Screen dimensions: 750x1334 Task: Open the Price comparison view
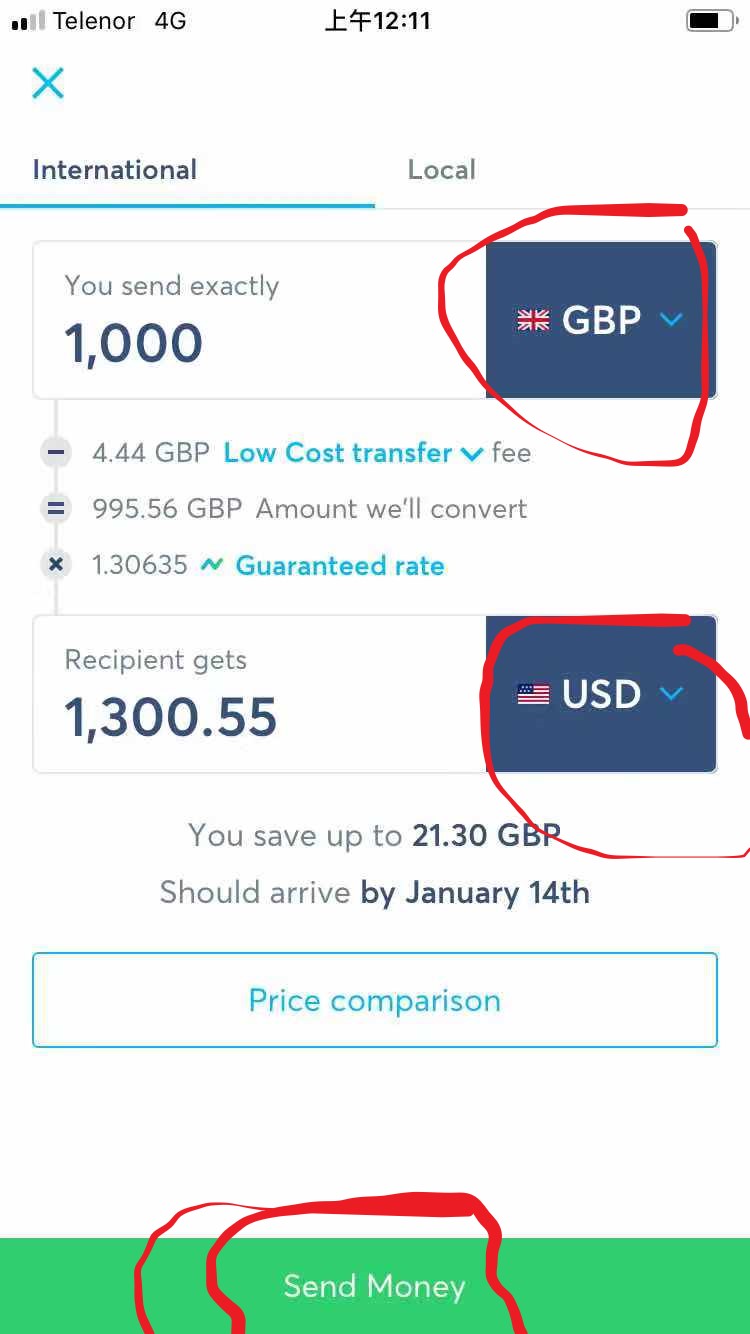[374, 999]
